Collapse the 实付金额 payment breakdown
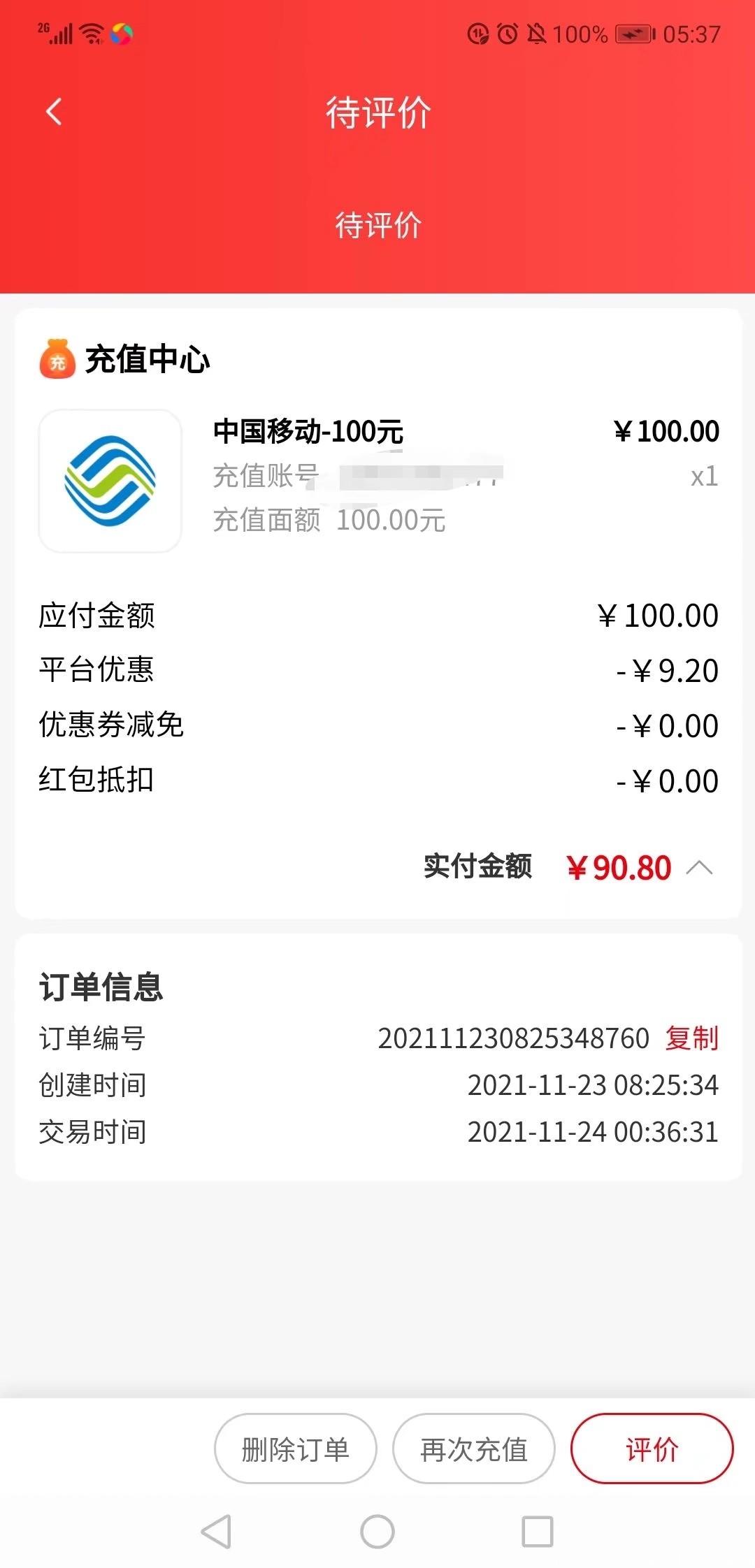Screen dimensions: 755x1568 [699, 868]
